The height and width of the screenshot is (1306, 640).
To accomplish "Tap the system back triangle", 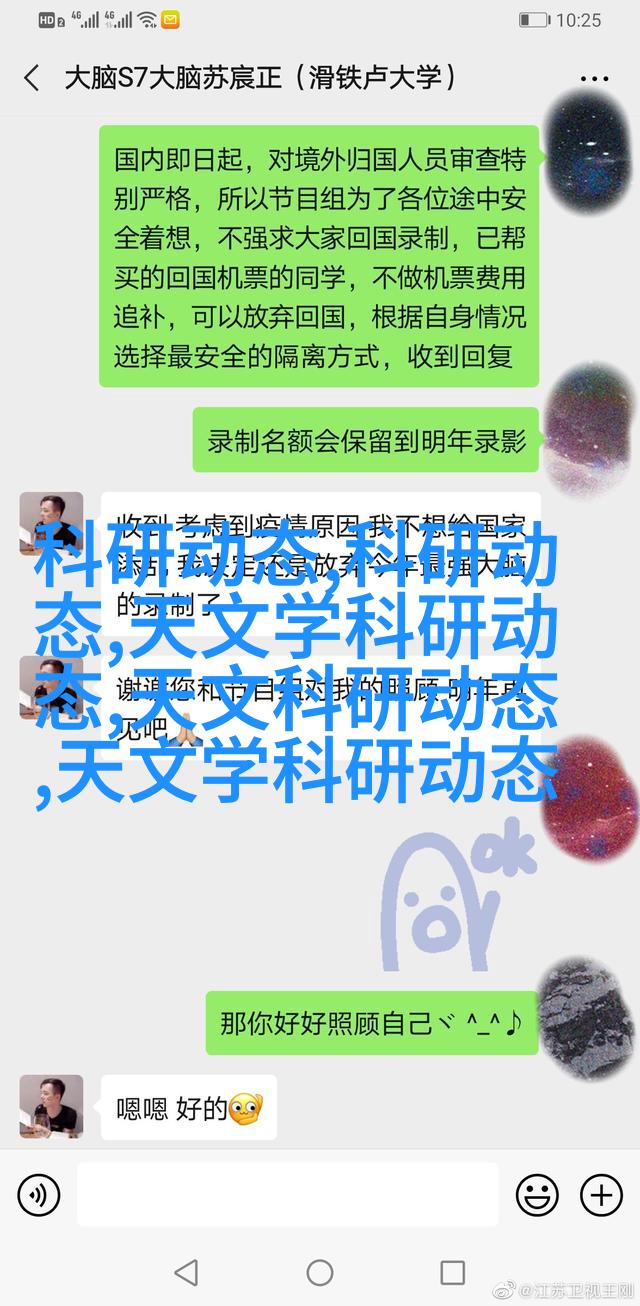I will pos(187,1272).
